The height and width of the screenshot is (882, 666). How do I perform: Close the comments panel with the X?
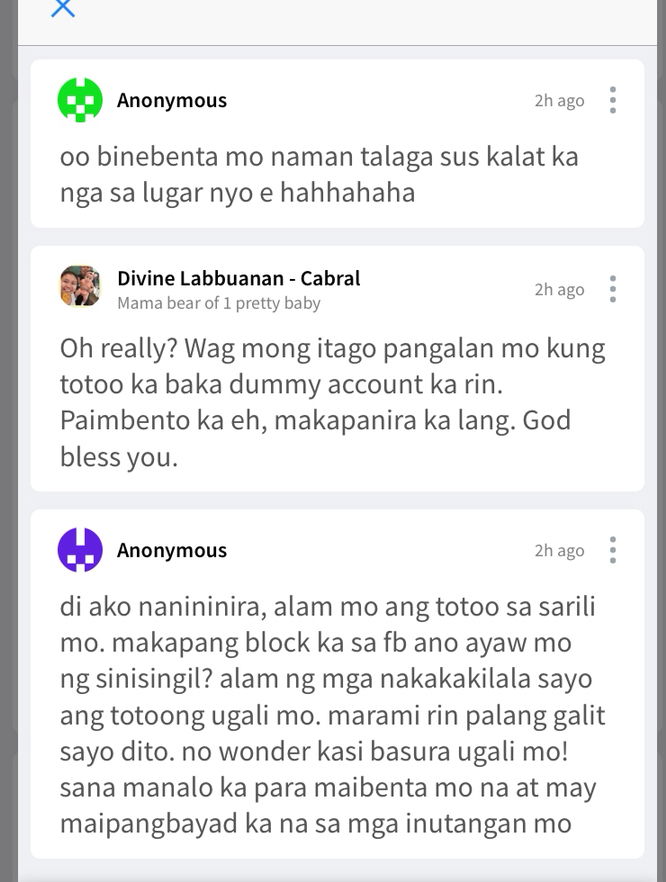coord(62,8)
